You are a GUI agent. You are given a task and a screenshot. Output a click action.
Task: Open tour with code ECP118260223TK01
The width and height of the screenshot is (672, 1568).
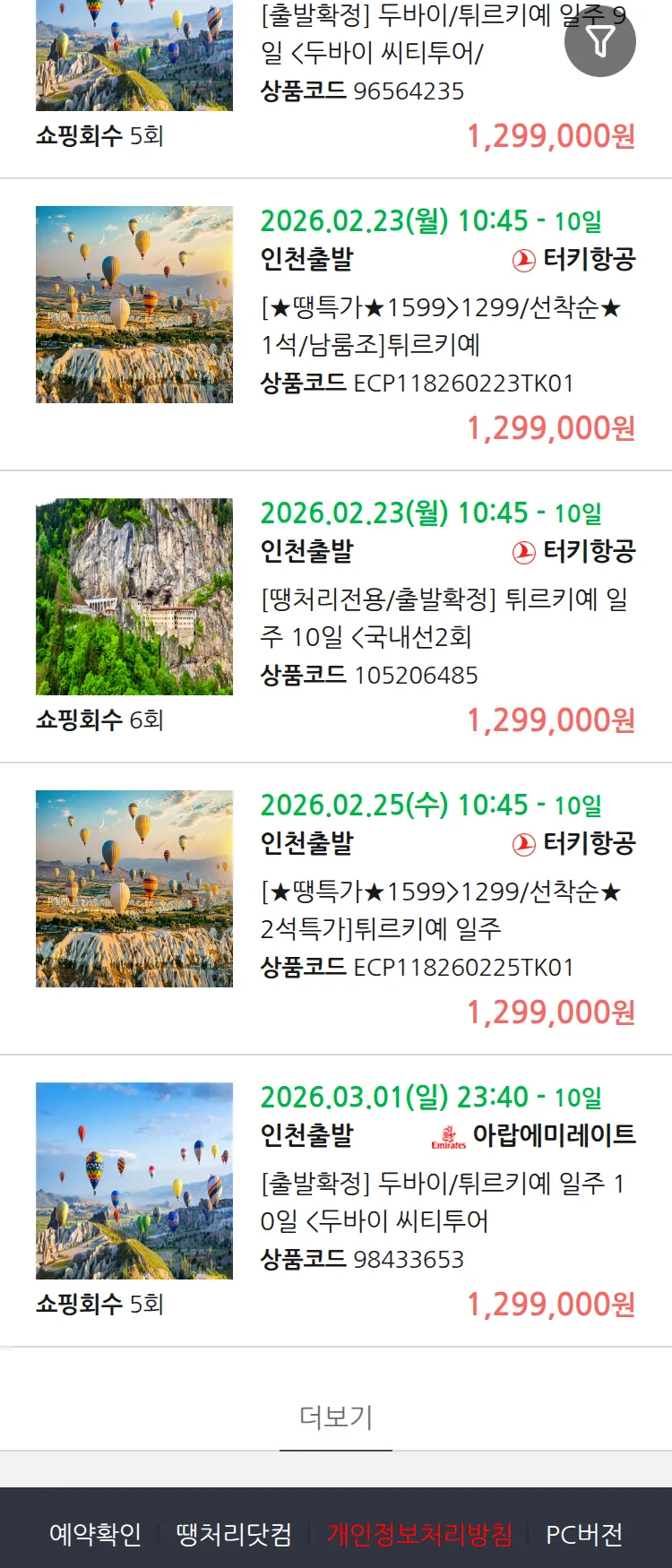coord(443,325)
